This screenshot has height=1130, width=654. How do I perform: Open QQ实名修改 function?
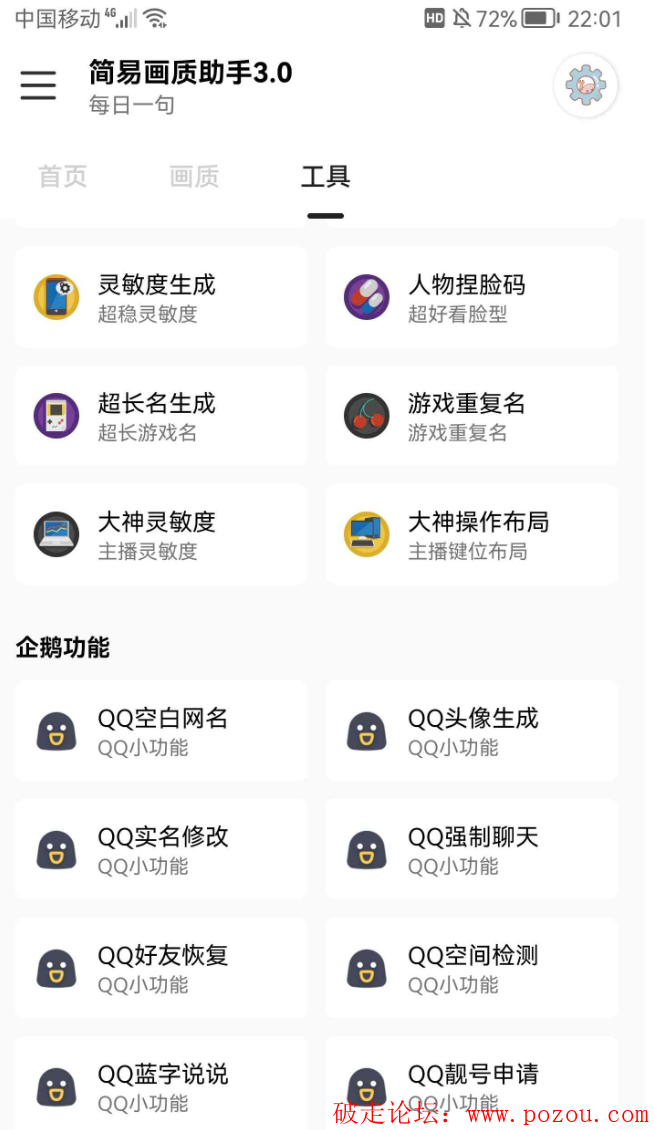pos(160,849)
